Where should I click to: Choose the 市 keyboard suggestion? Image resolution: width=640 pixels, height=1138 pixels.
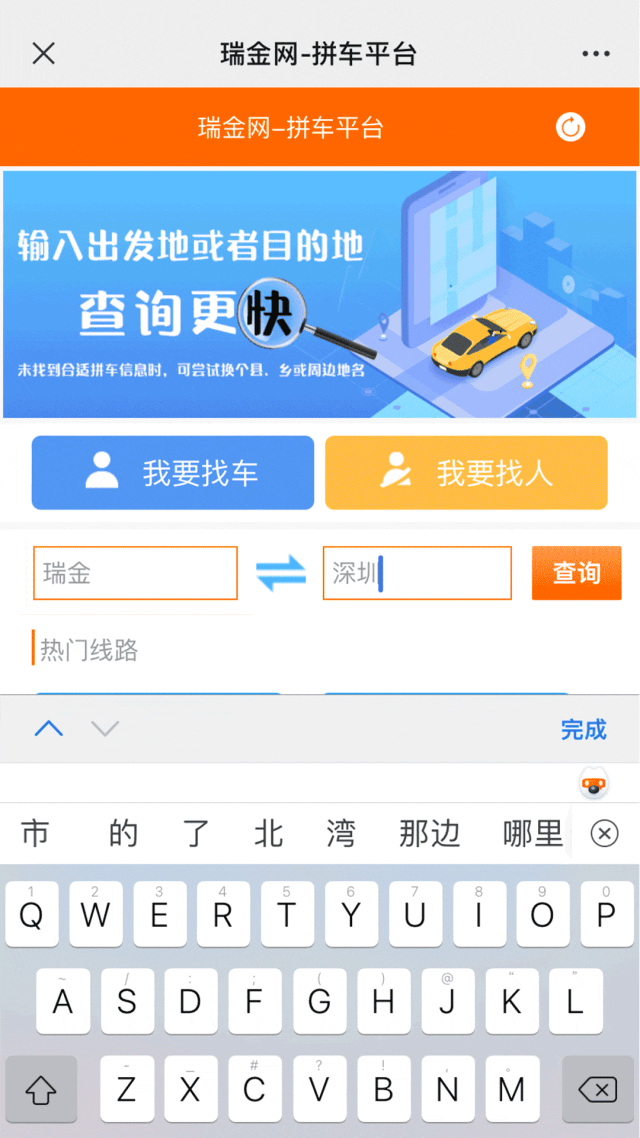[35, 833]
